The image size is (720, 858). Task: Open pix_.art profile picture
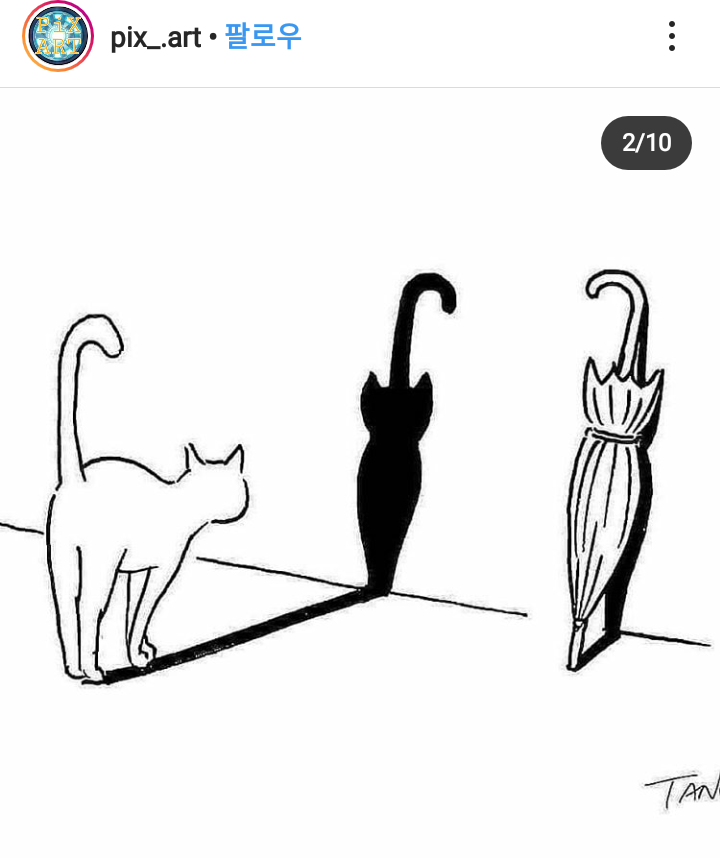coord(58,37)
